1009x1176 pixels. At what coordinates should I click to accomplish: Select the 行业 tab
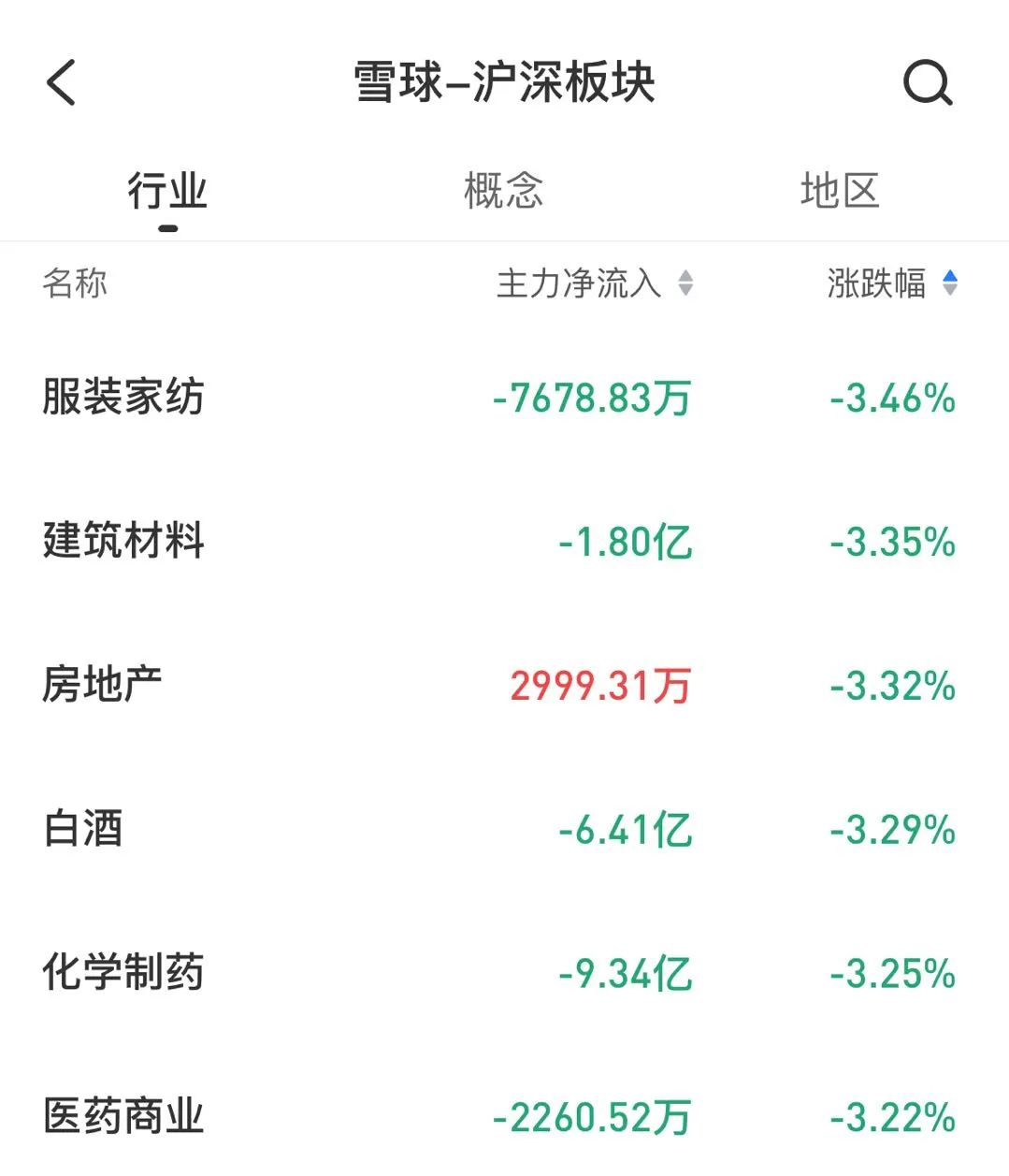[167, 192]
